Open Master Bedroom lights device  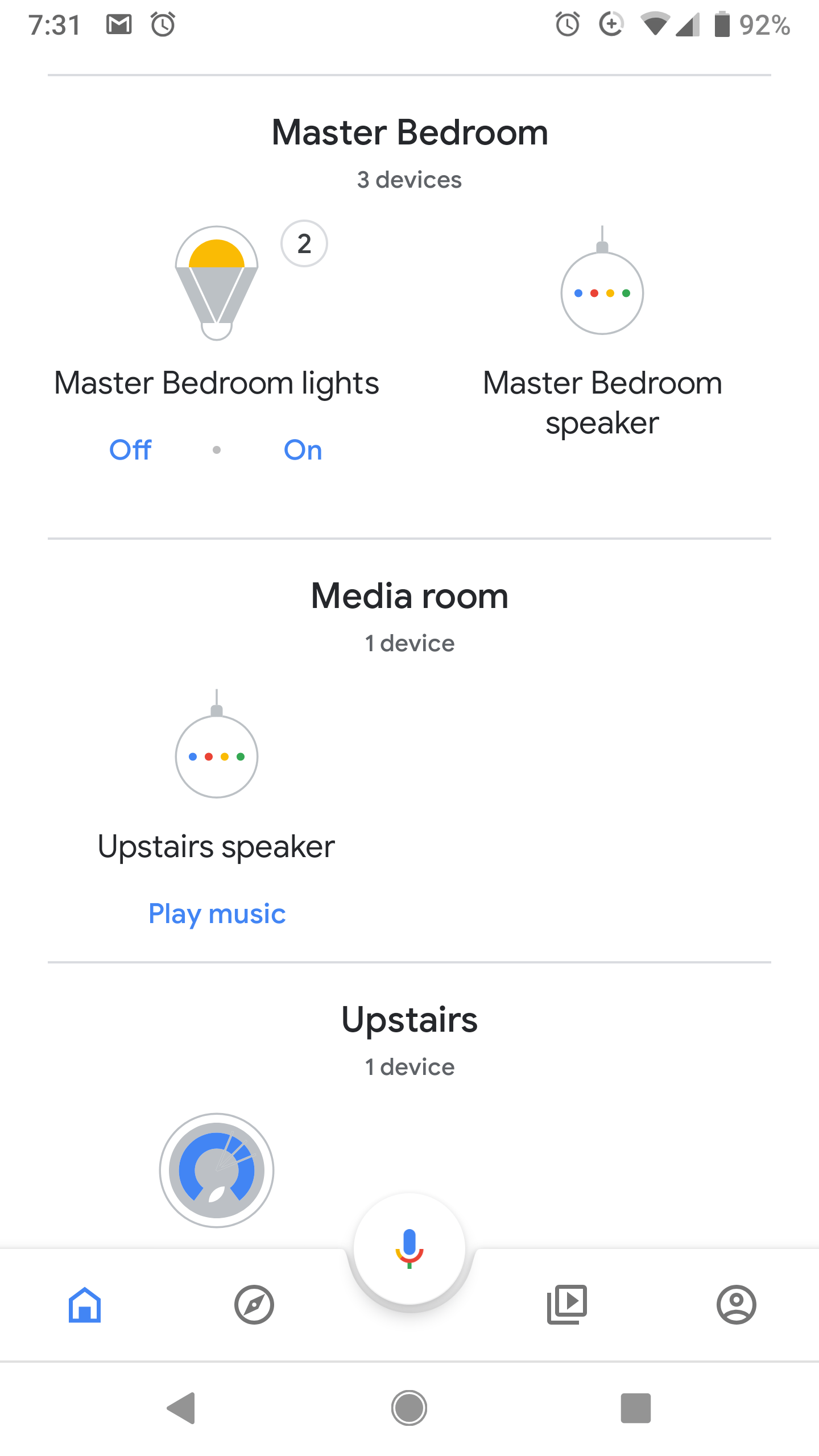click(x=216, y=283)
